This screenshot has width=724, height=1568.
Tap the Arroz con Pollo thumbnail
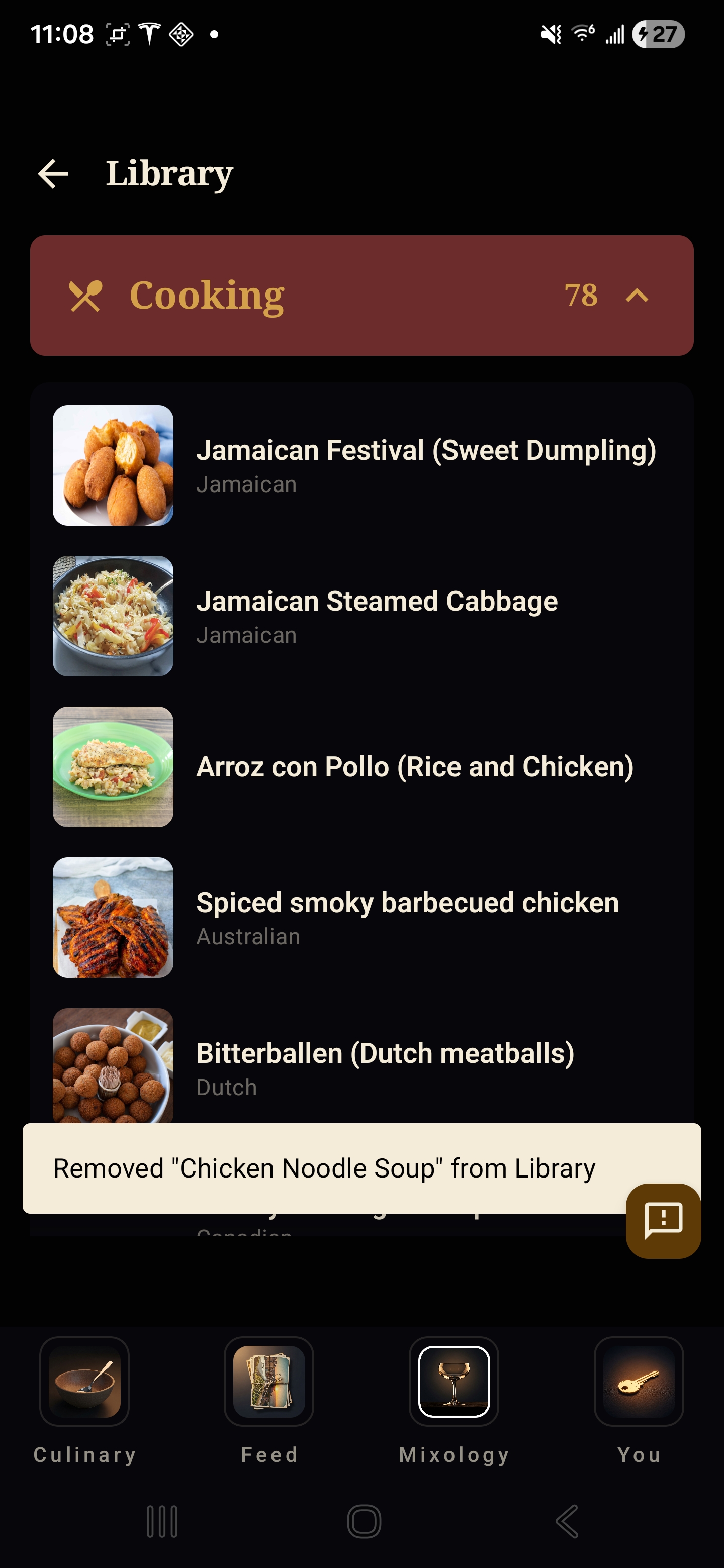pos(113,766)
